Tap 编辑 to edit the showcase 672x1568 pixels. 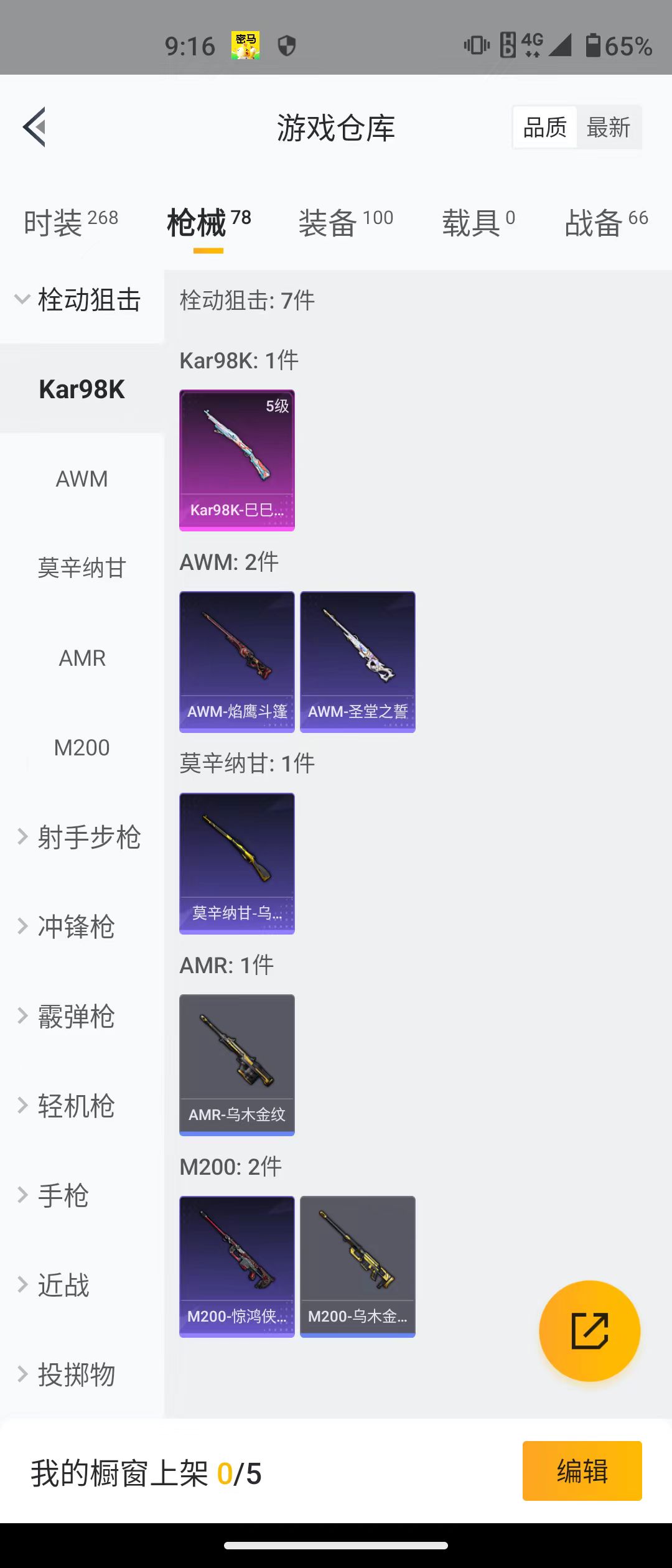click(x=582, y=1471)
